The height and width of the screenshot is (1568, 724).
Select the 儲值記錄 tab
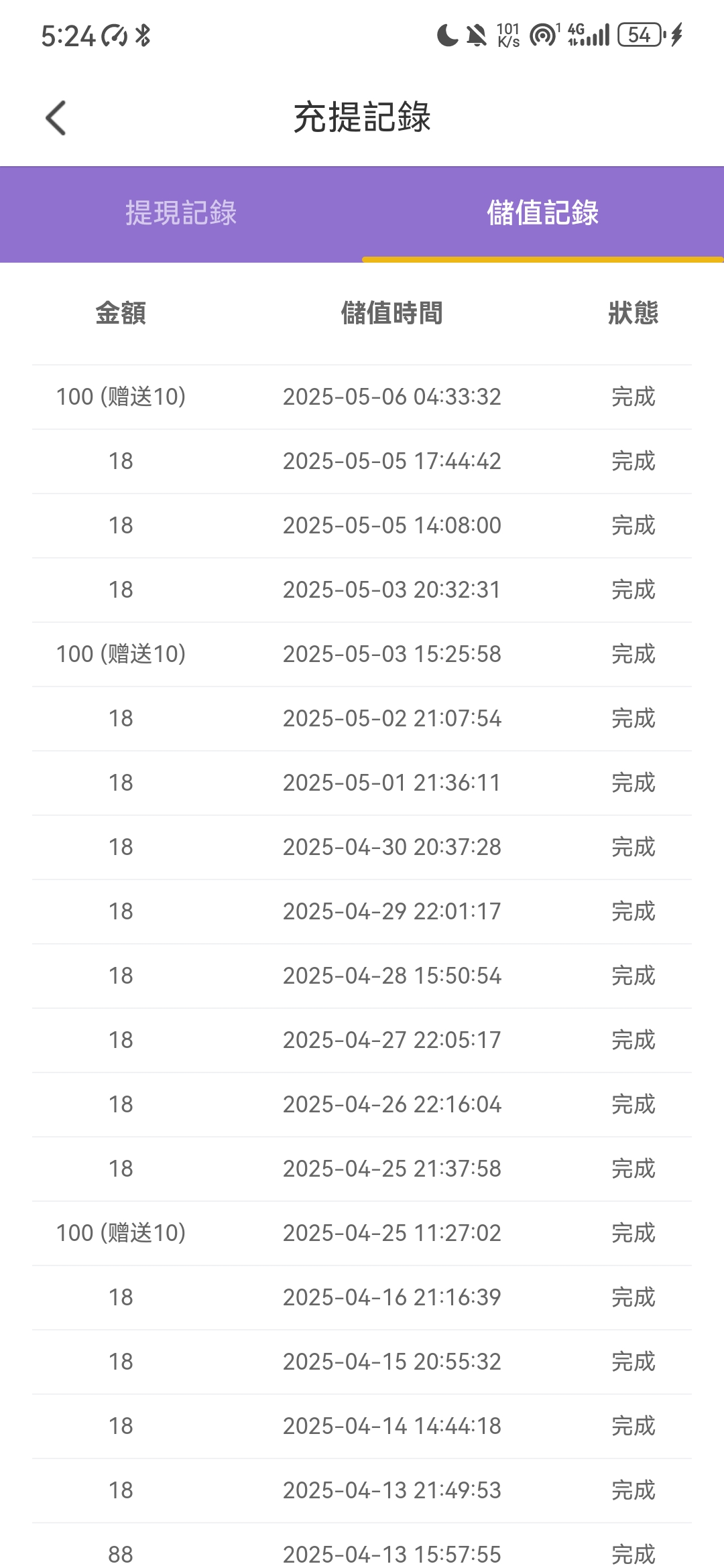click(x=543, y=213)
